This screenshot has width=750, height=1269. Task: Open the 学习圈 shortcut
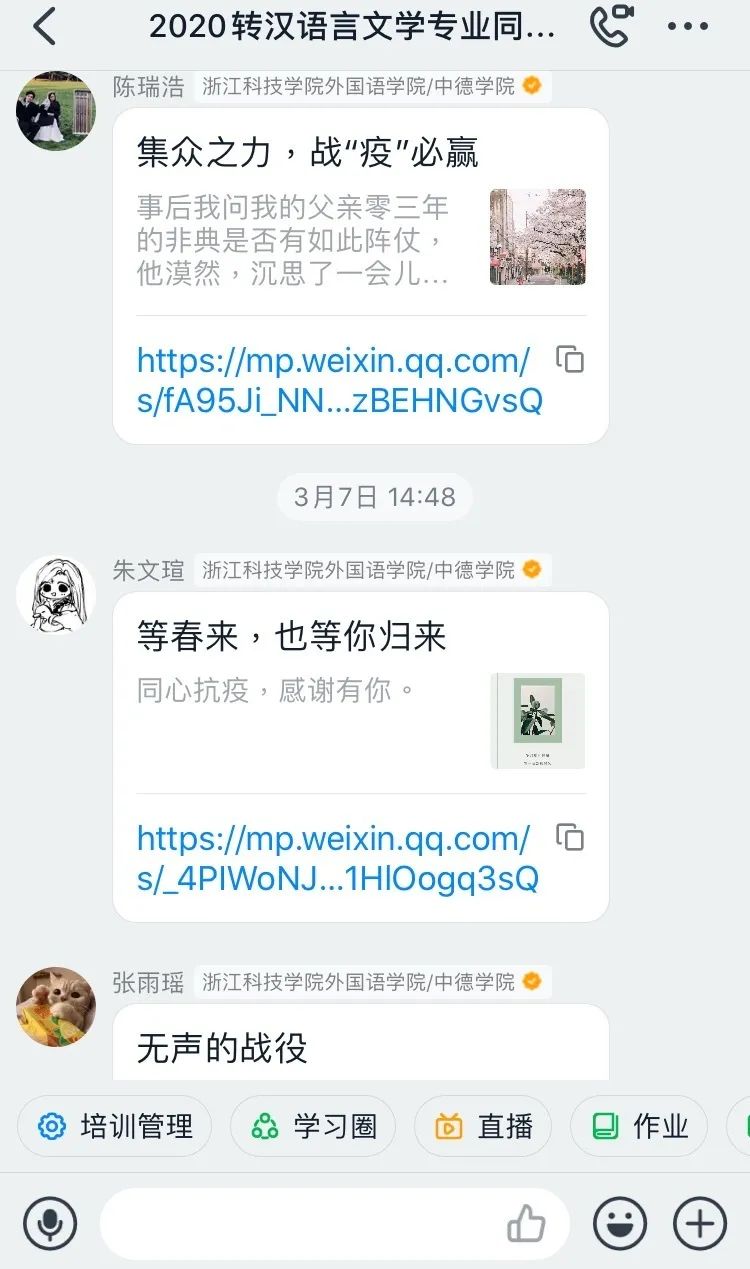coord(313,1127)
